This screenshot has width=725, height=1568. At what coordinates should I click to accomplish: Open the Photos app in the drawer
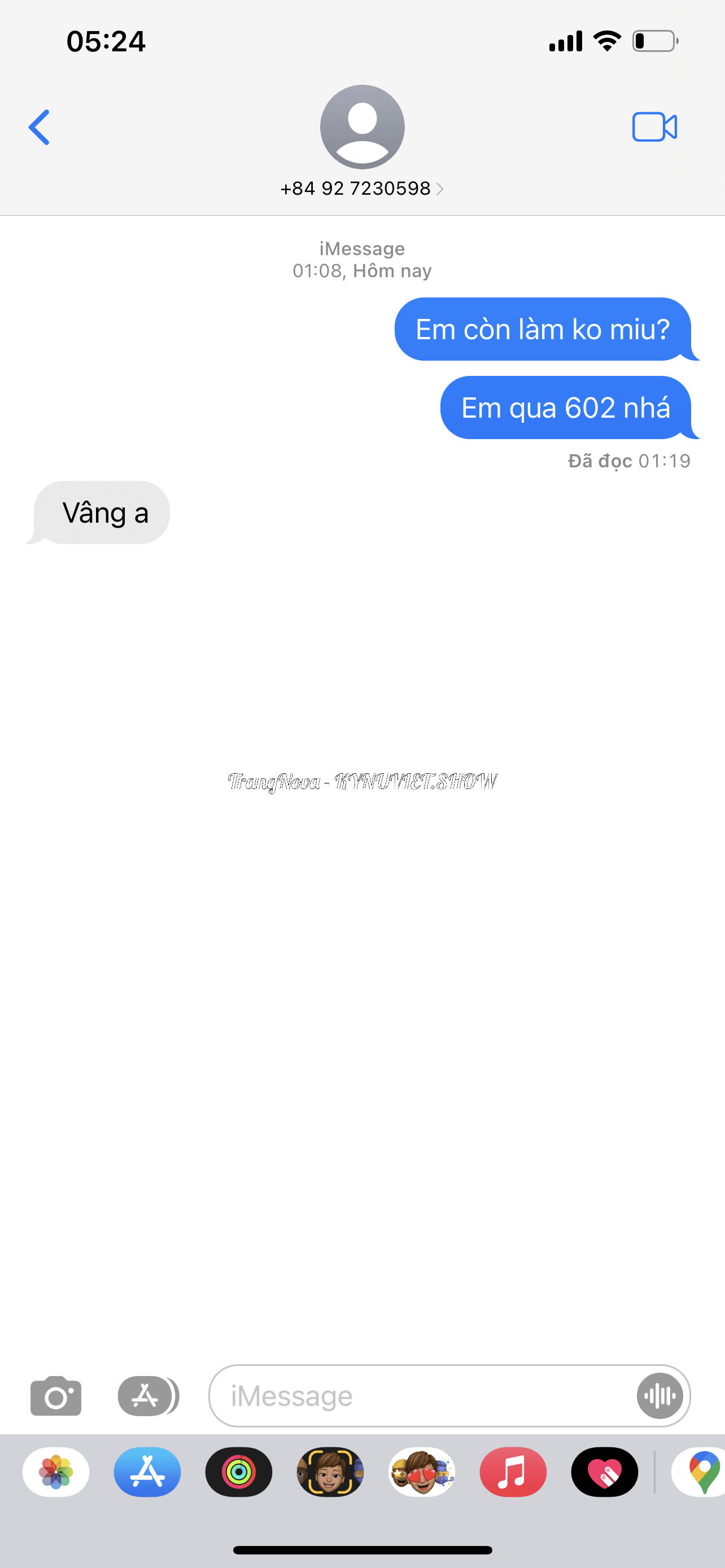(56, 1473)
